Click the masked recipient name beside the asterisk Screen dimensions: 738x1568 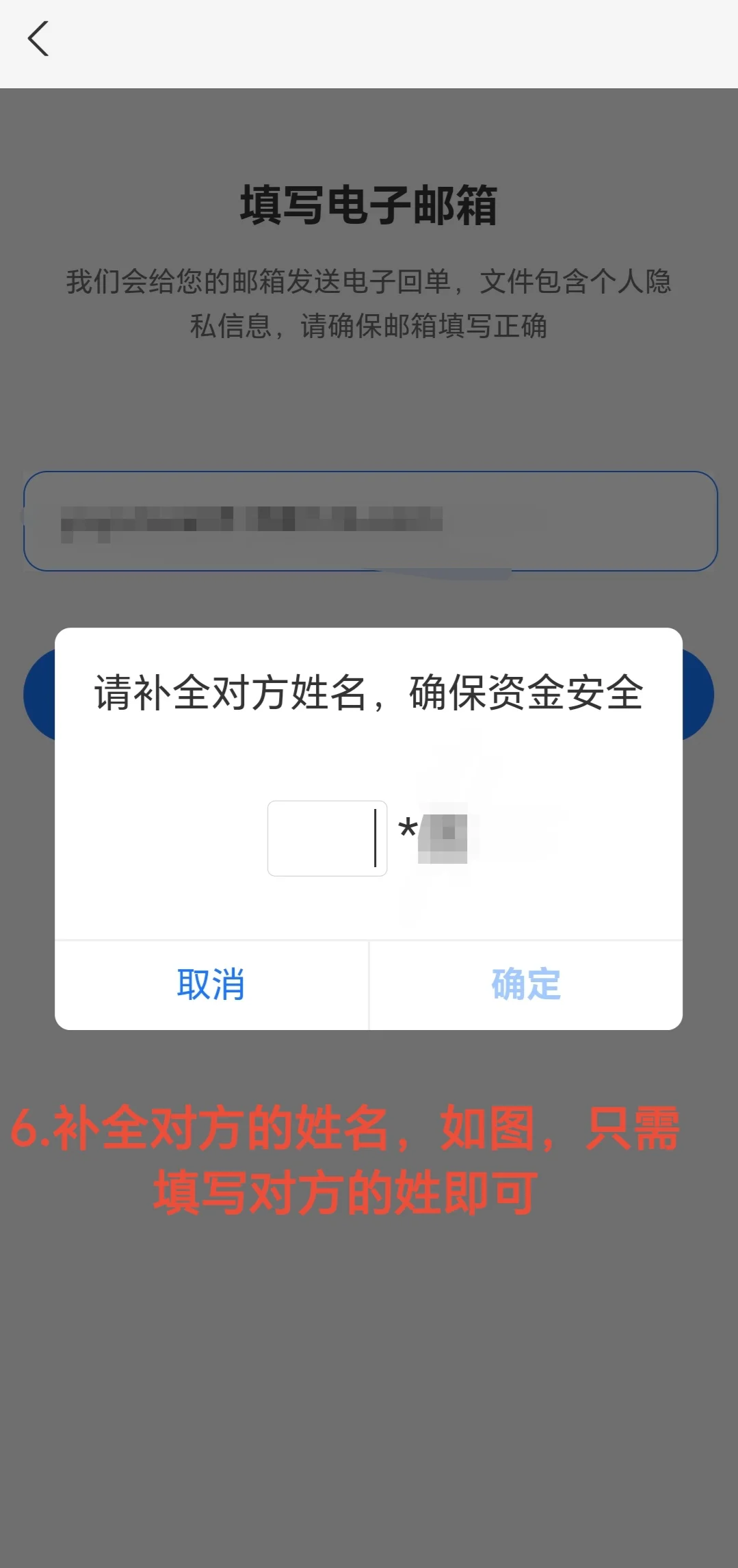(x=445, y=830)
